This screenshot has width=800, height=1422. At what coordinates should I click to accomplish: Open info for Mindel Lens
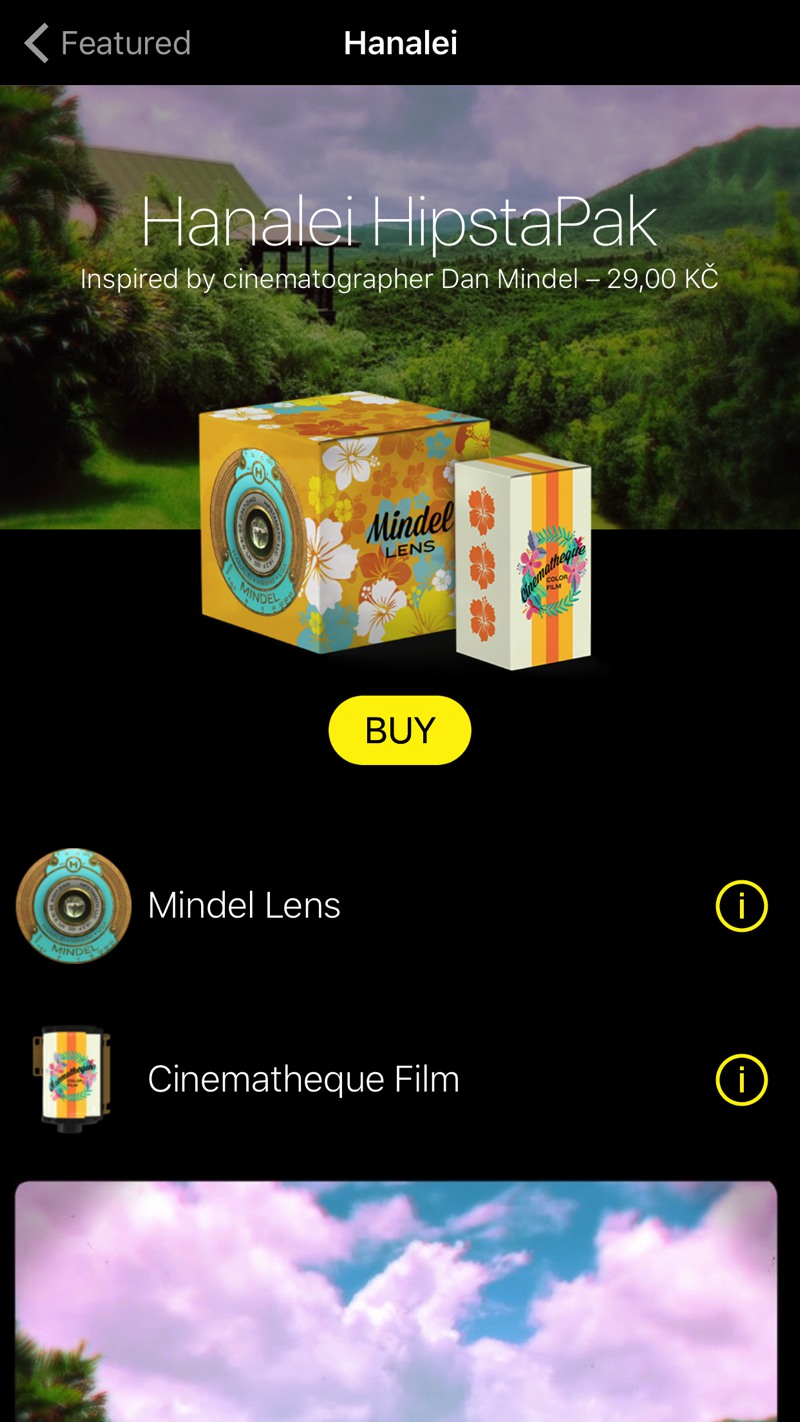[741, 906]
